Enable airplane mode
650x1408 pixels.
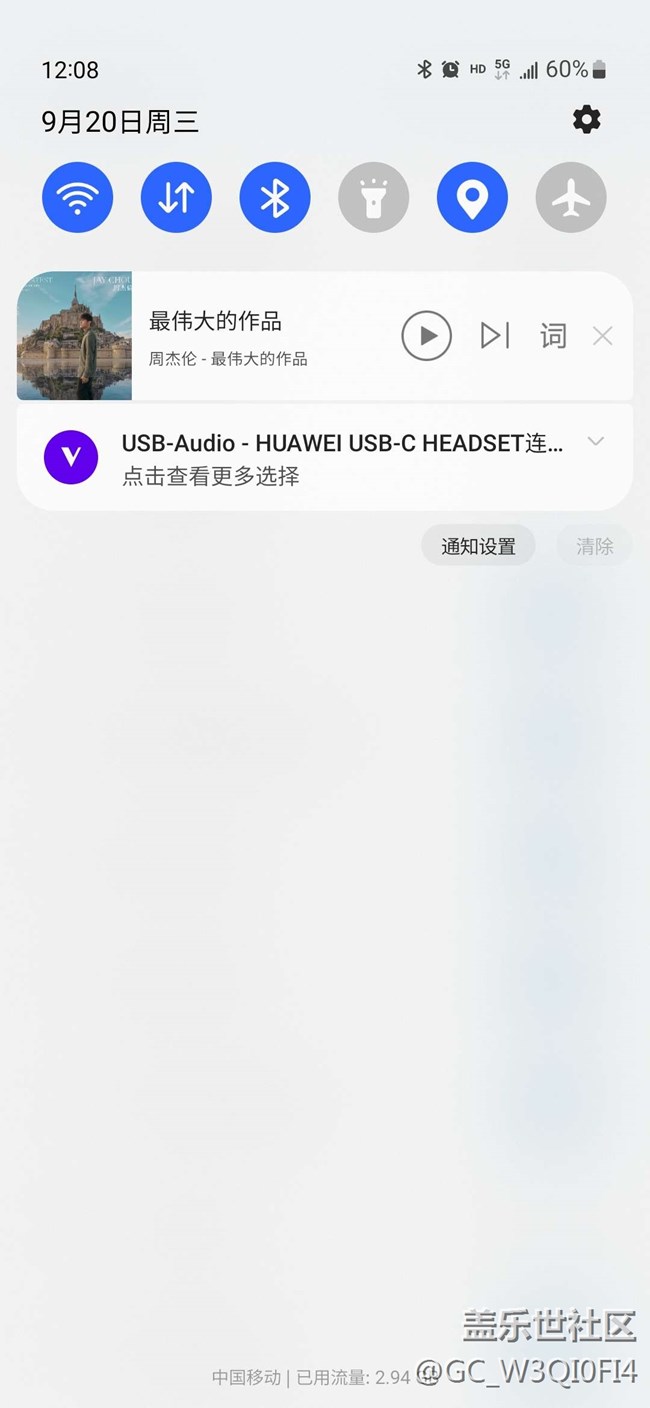click(571, 198)
